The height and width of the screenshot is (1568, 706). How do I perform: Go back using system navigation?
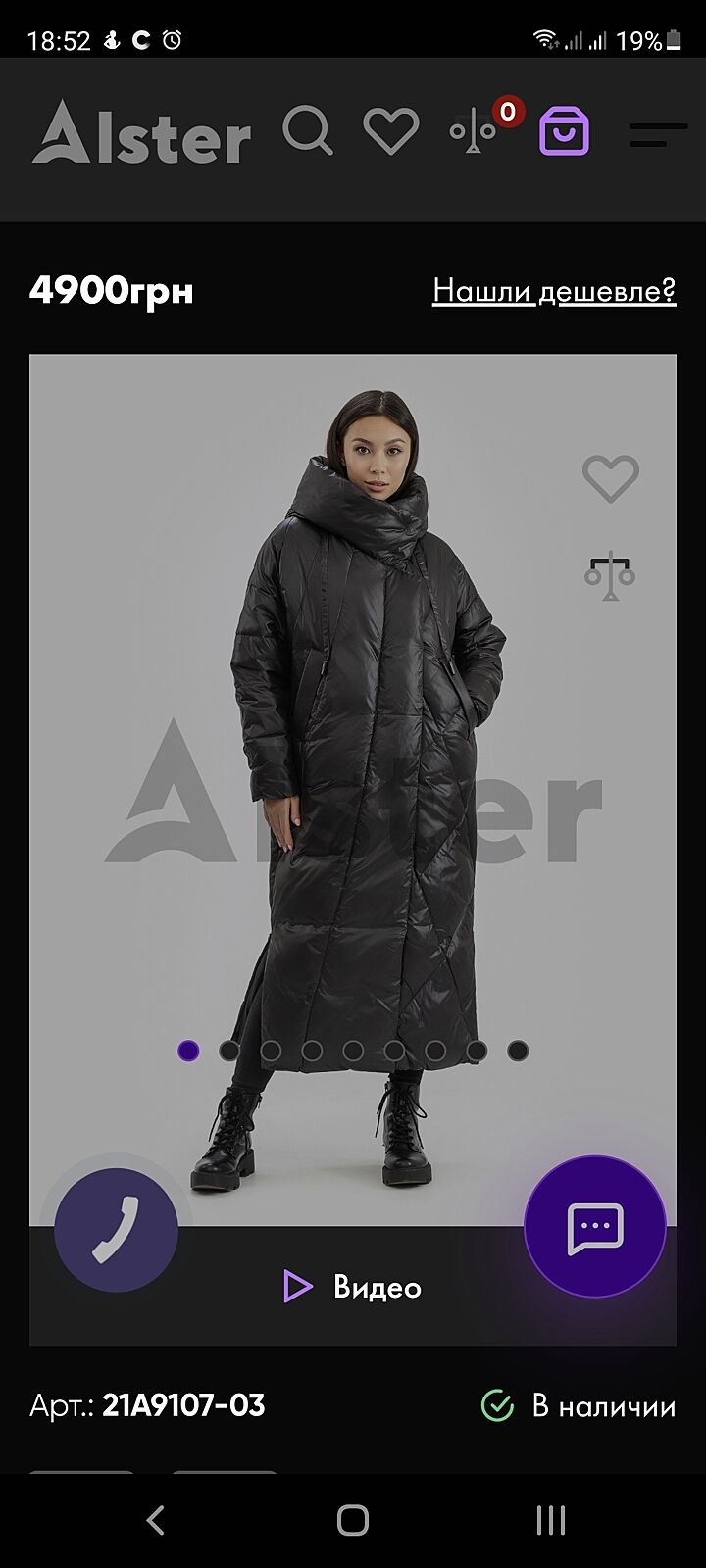[155, 1520]
